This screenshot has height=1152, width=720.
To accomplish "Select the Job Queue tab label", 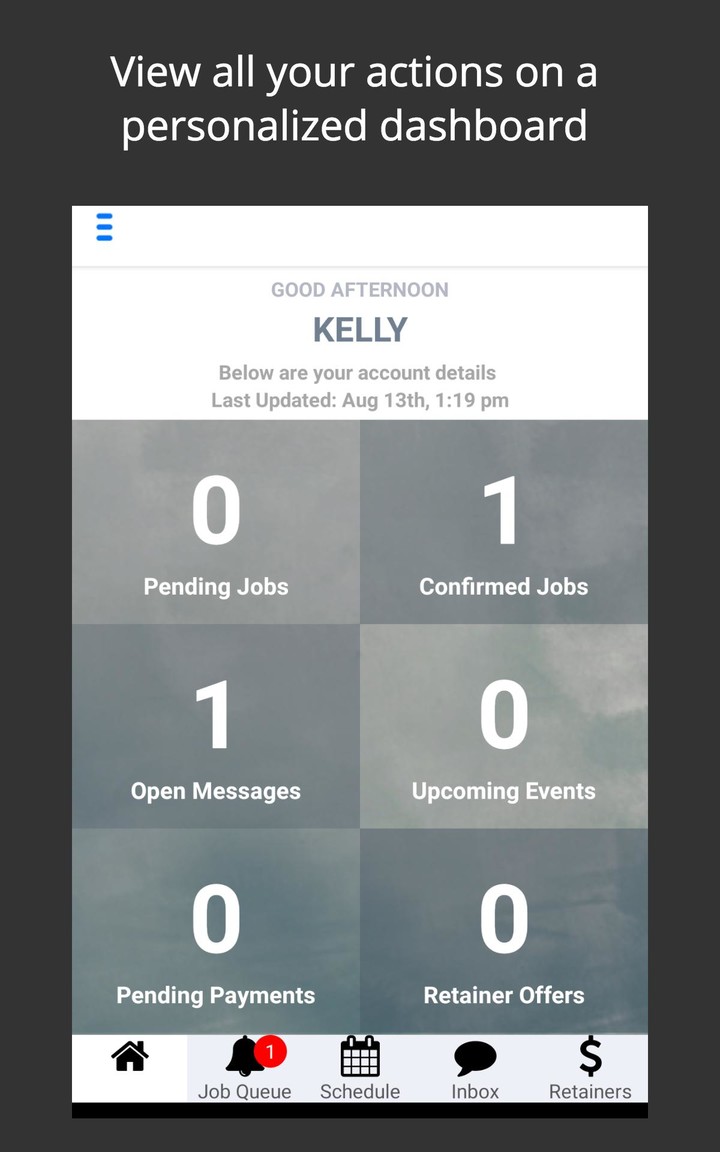I will click(x=246, y=1091).
